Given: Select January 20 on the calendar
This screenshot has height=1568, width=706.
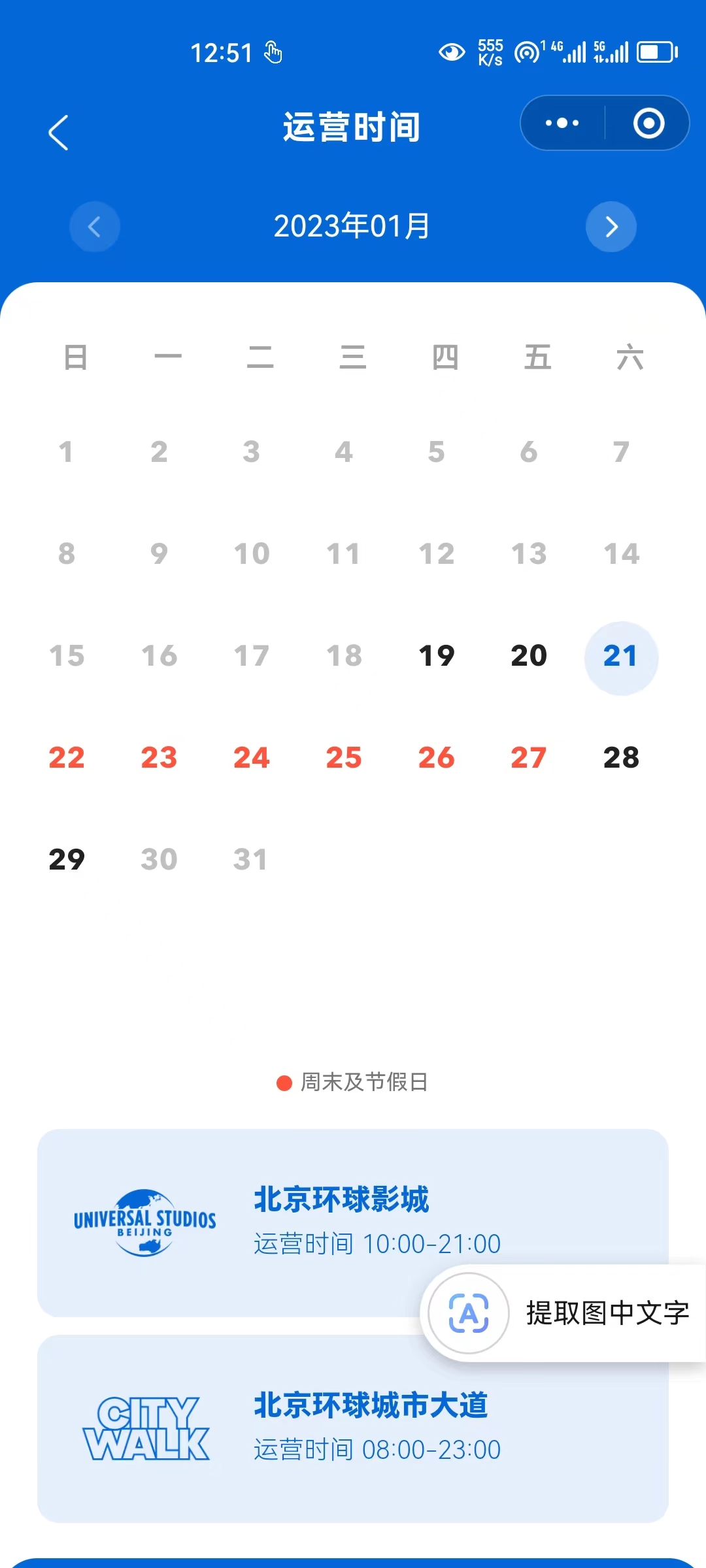Looking at the screenshot, I should tap(529, 656).
